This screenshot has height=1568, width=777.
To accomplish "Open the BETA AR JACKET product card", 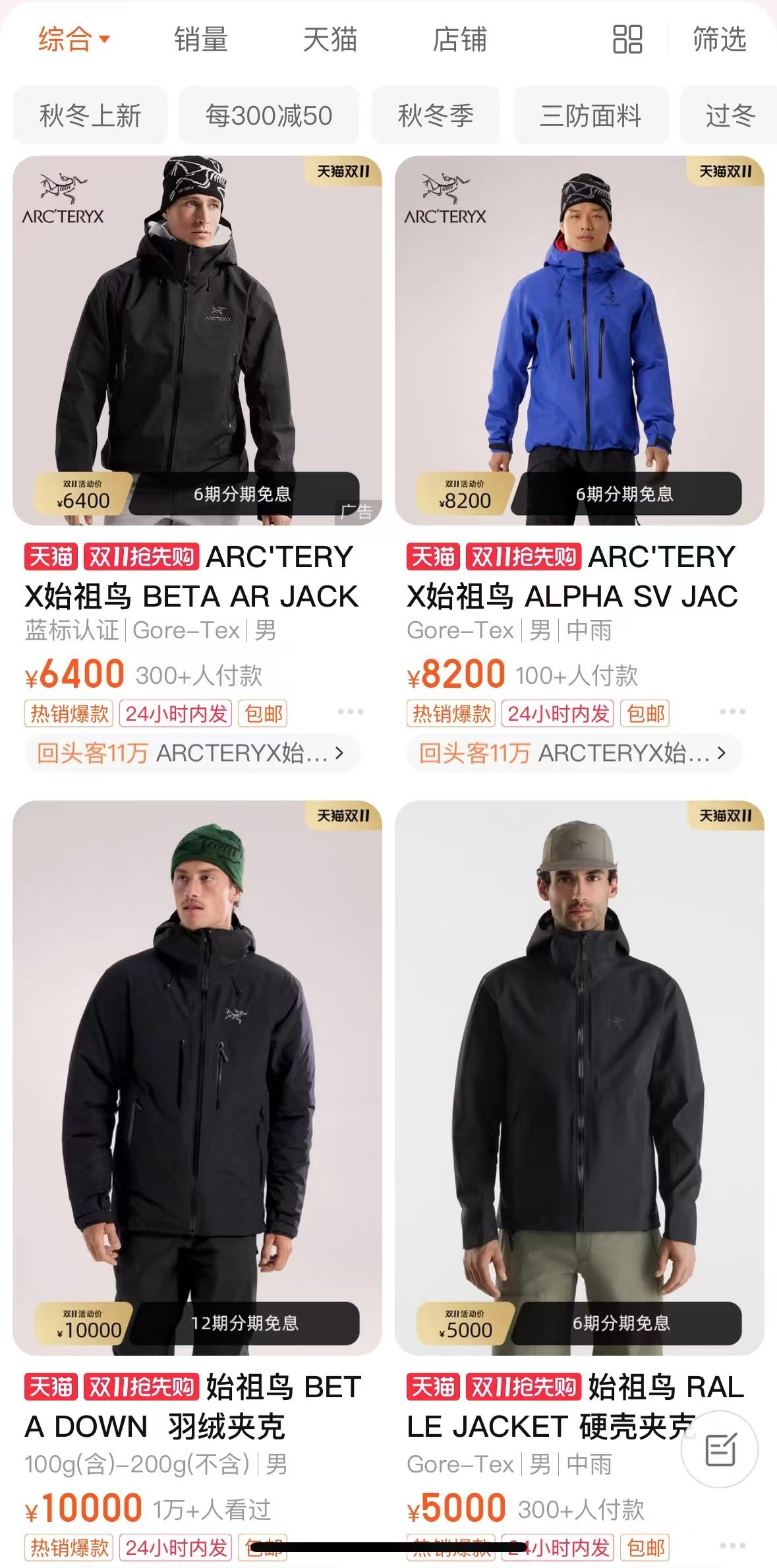I will coord(197,340).
